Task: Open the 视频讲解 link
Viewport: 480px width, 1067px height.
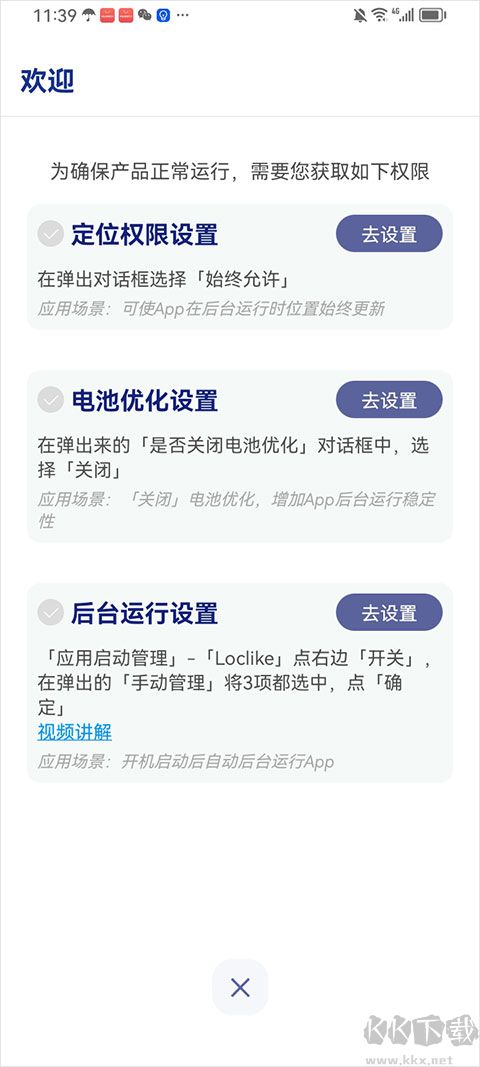Action: 74,732
